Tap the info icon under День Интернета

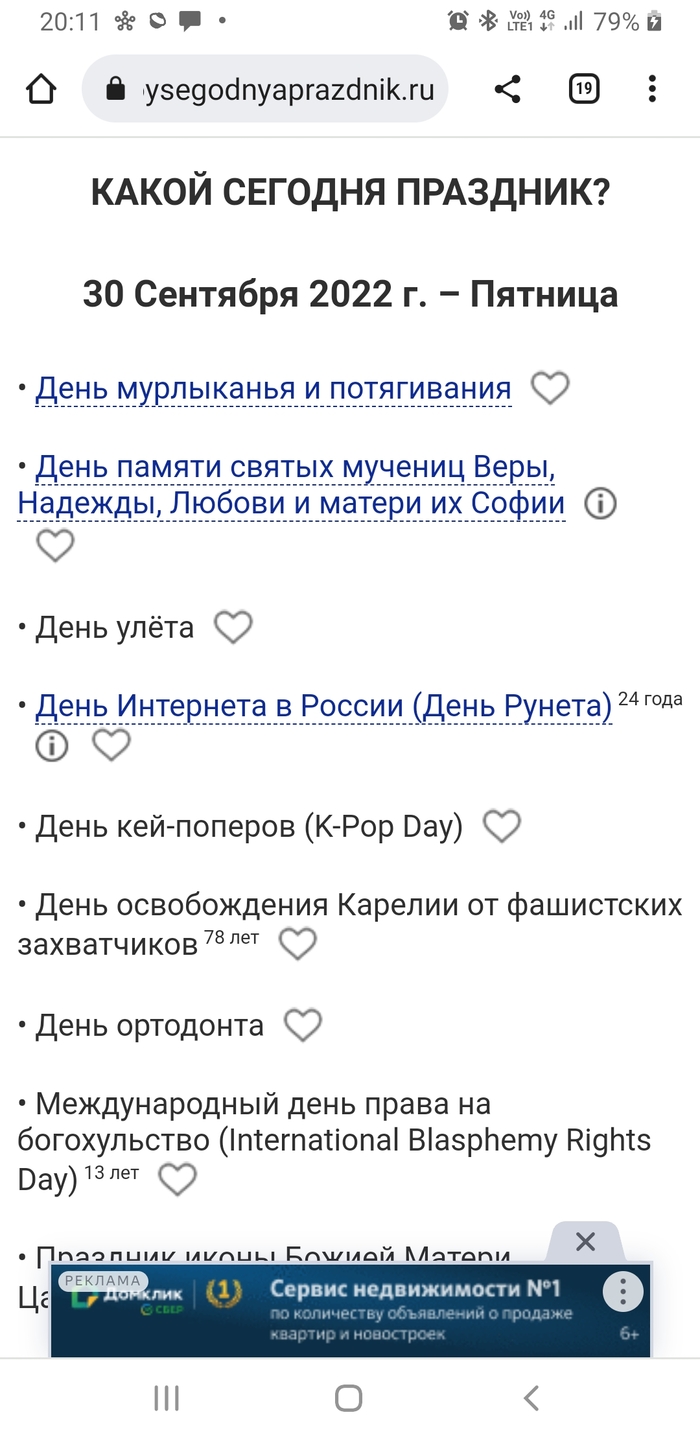pos(52,745)
